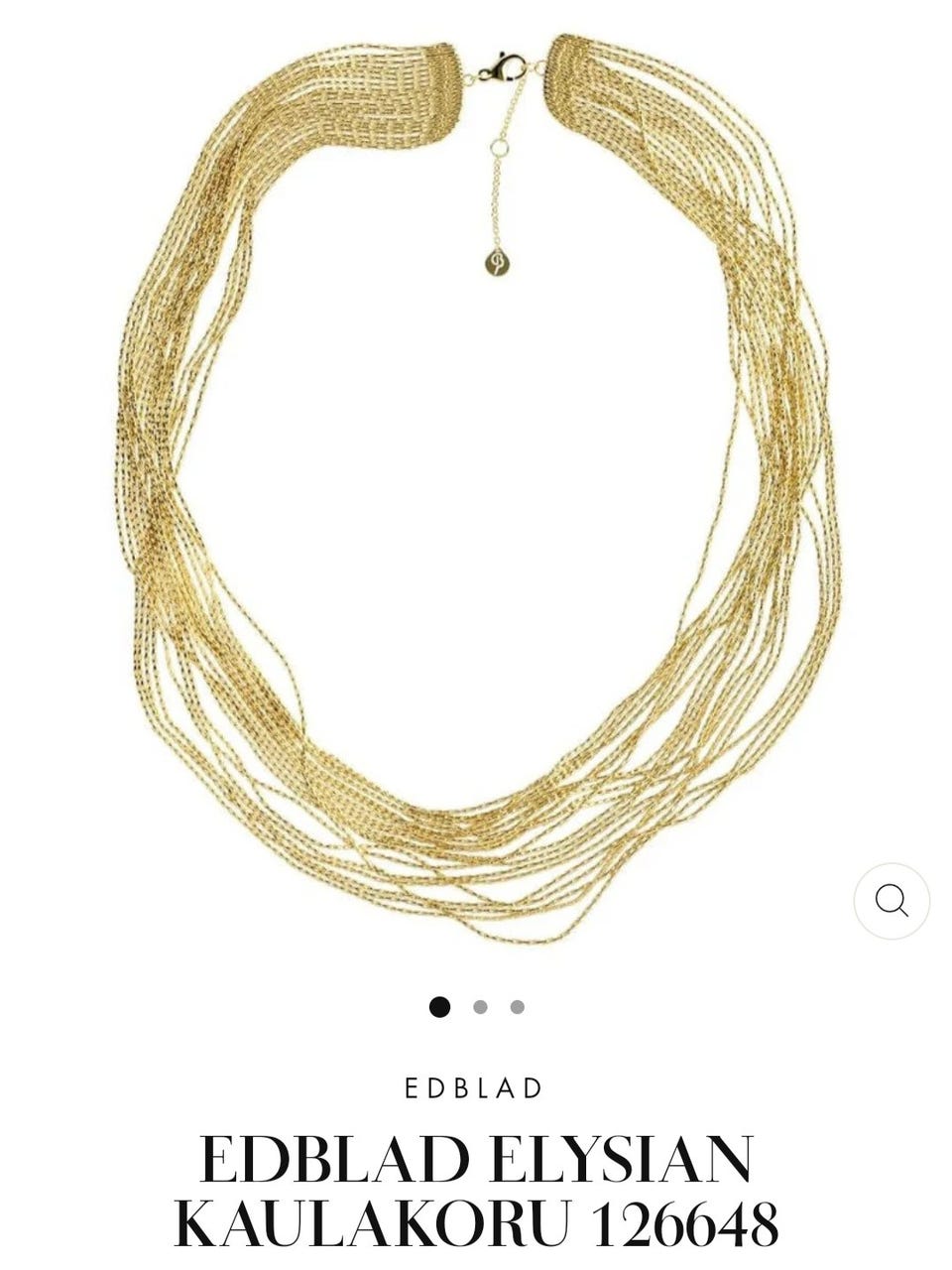Zoom the product image with magnifier icon
Viewport: 952px width, 1270px height.
(892, 901)
